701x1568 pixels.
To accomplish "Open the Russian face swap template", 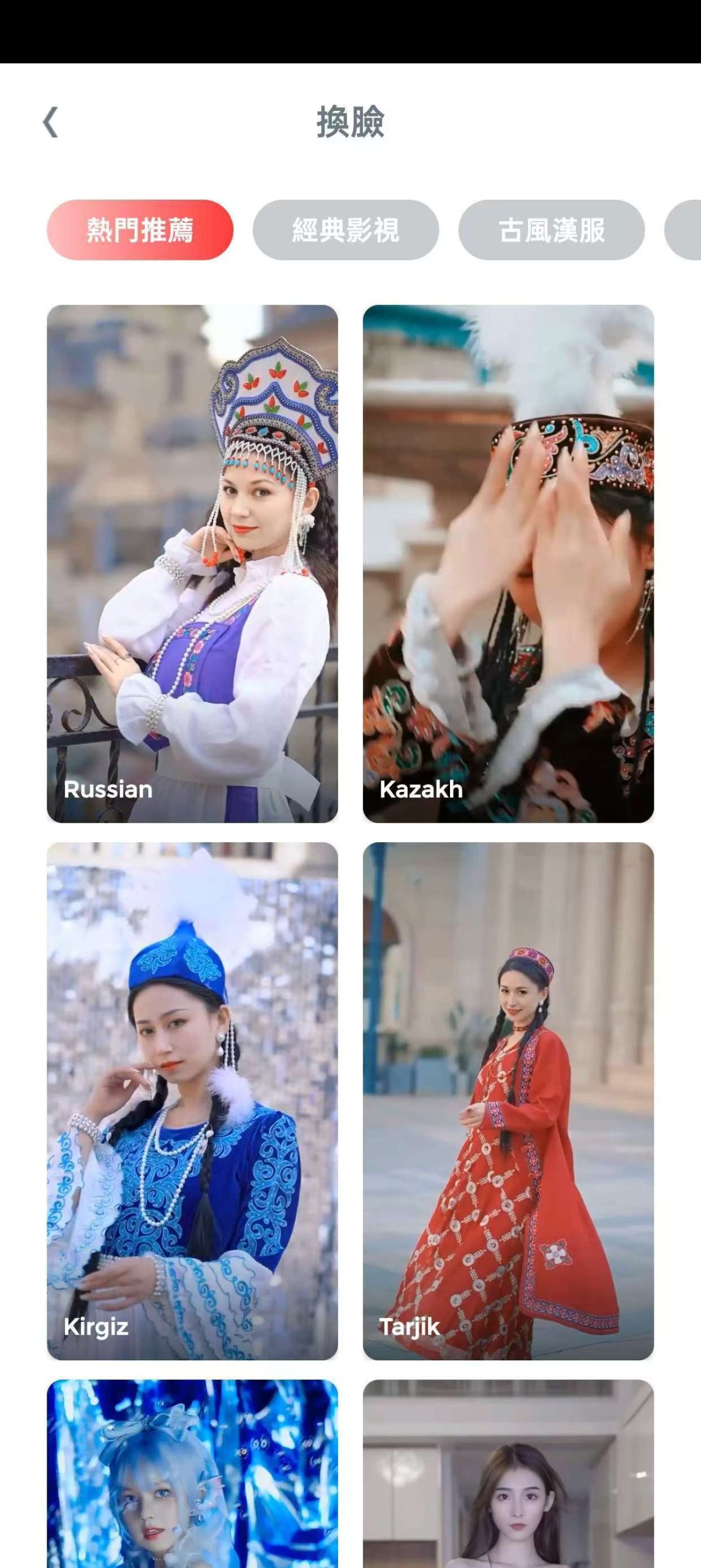I will (192, 563).
